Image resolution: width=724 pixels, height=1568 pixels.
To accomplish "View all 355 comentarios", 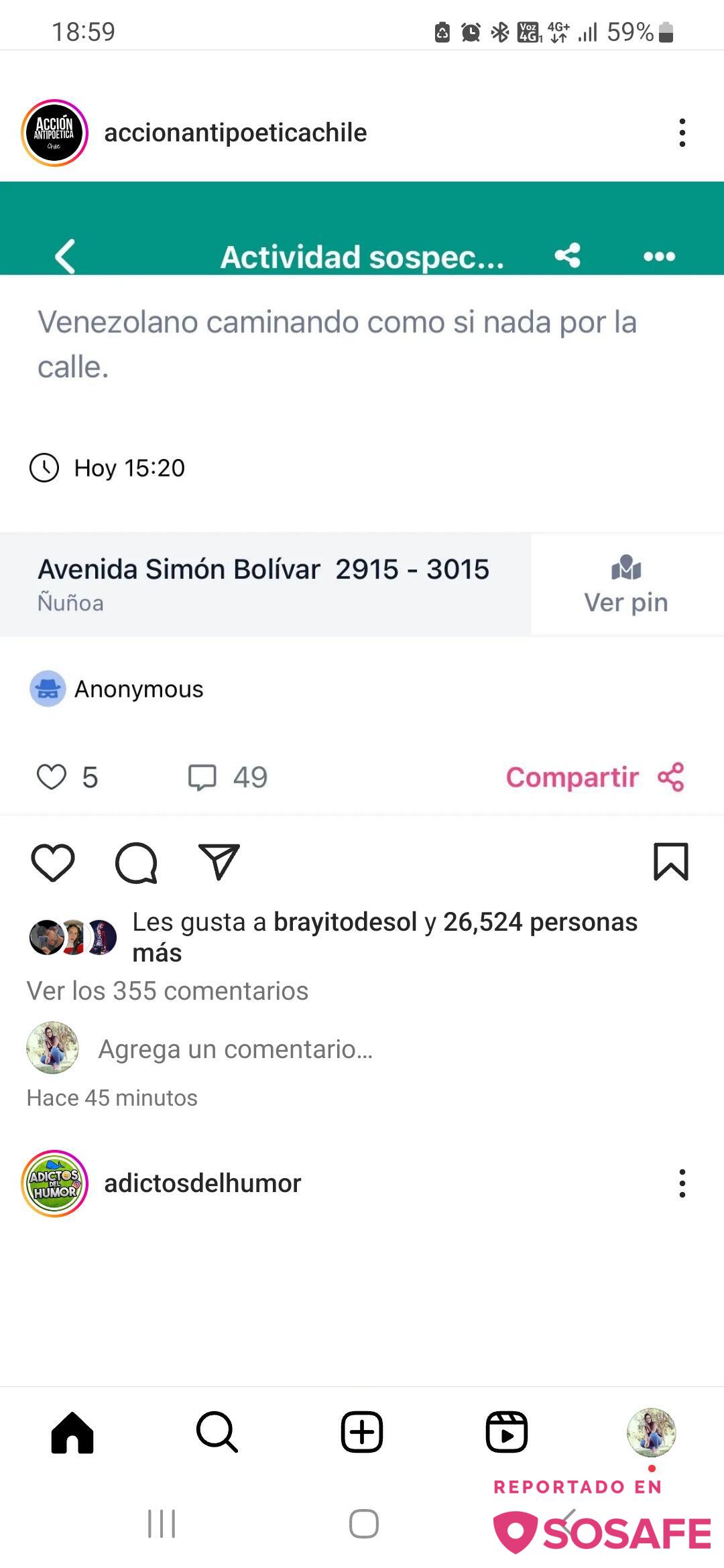I will (168, 991).
